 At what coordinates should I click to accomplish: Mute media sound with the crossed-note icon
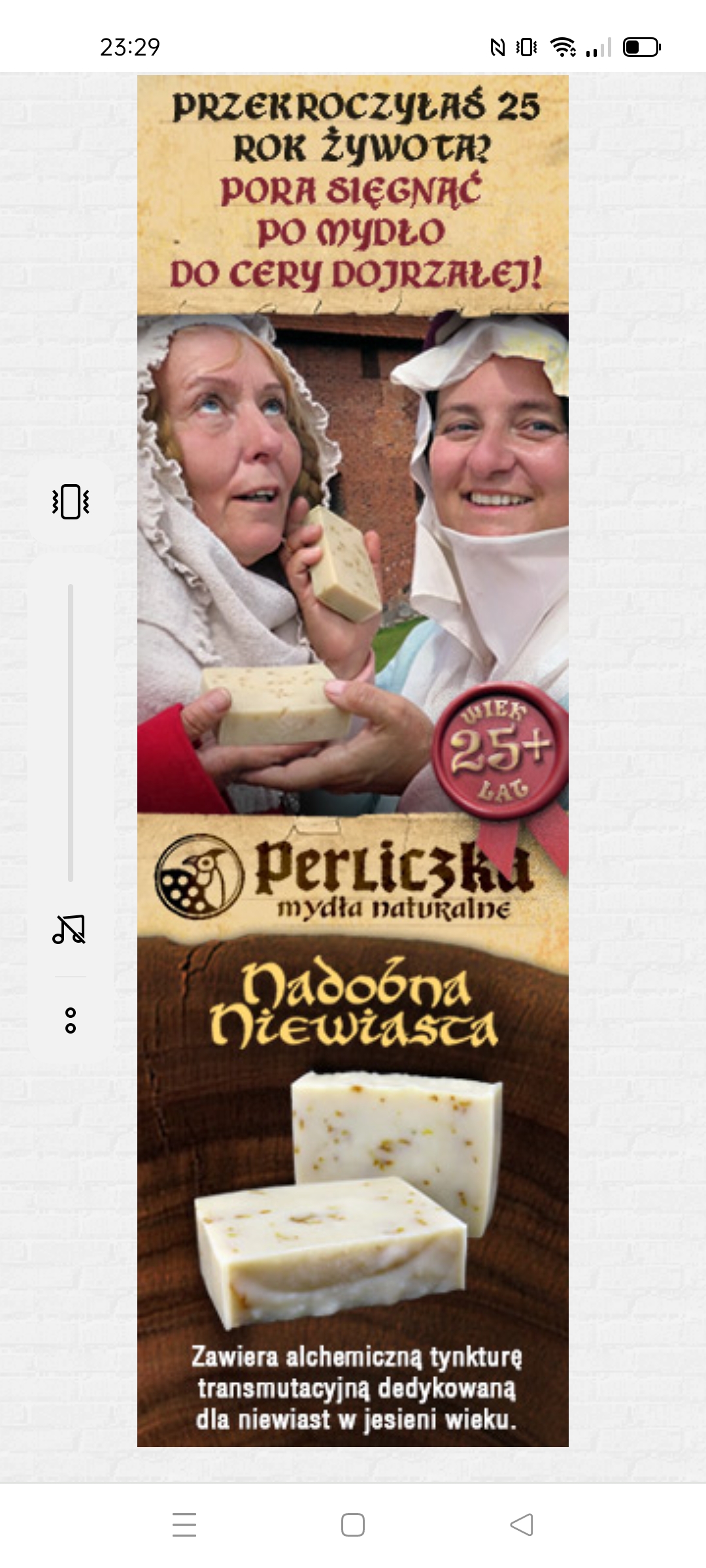pos(69,929)
